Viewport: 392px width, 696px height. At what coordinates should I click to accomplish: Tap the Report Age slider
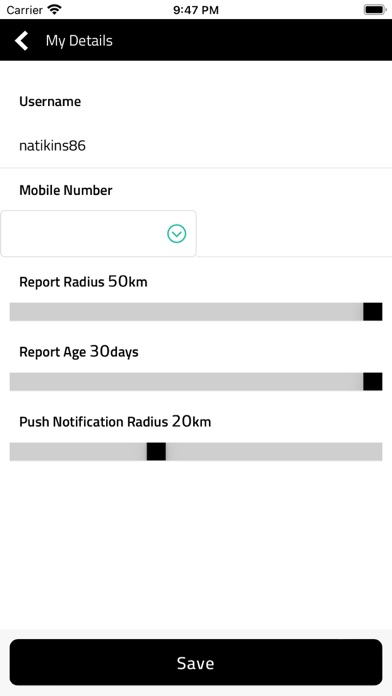click(196, 382)
